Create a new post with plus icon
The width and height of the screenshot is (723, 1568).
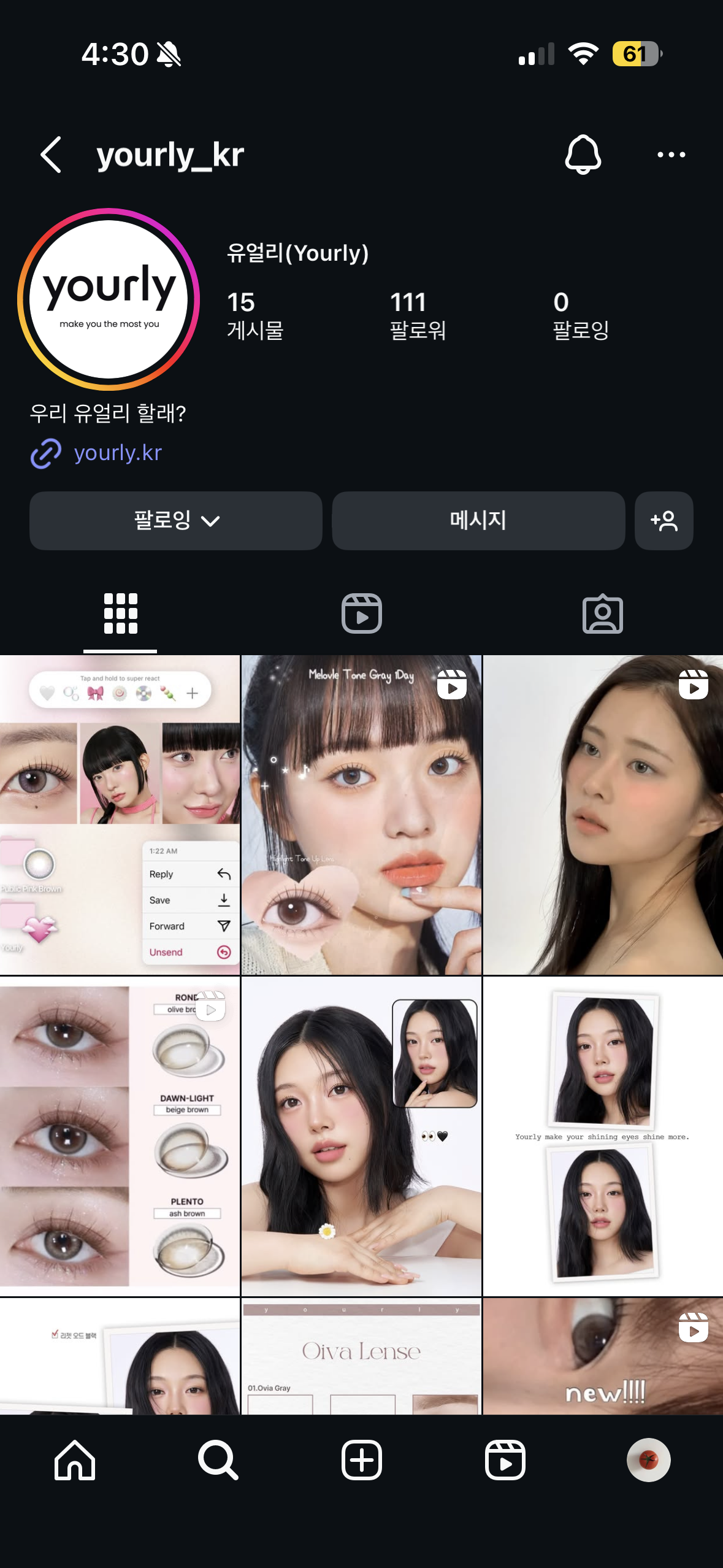(361, 1460)
